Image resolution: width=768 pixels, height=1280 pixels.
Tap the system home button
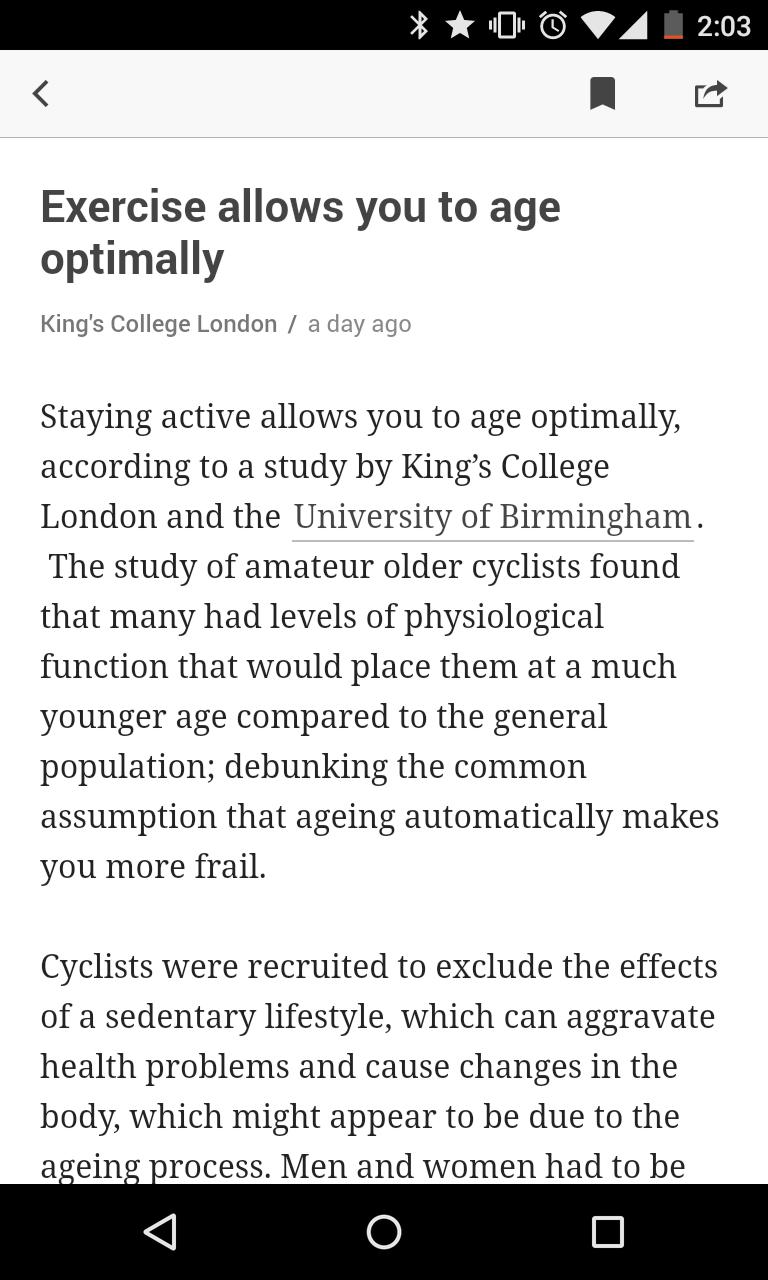[384, 1232]
